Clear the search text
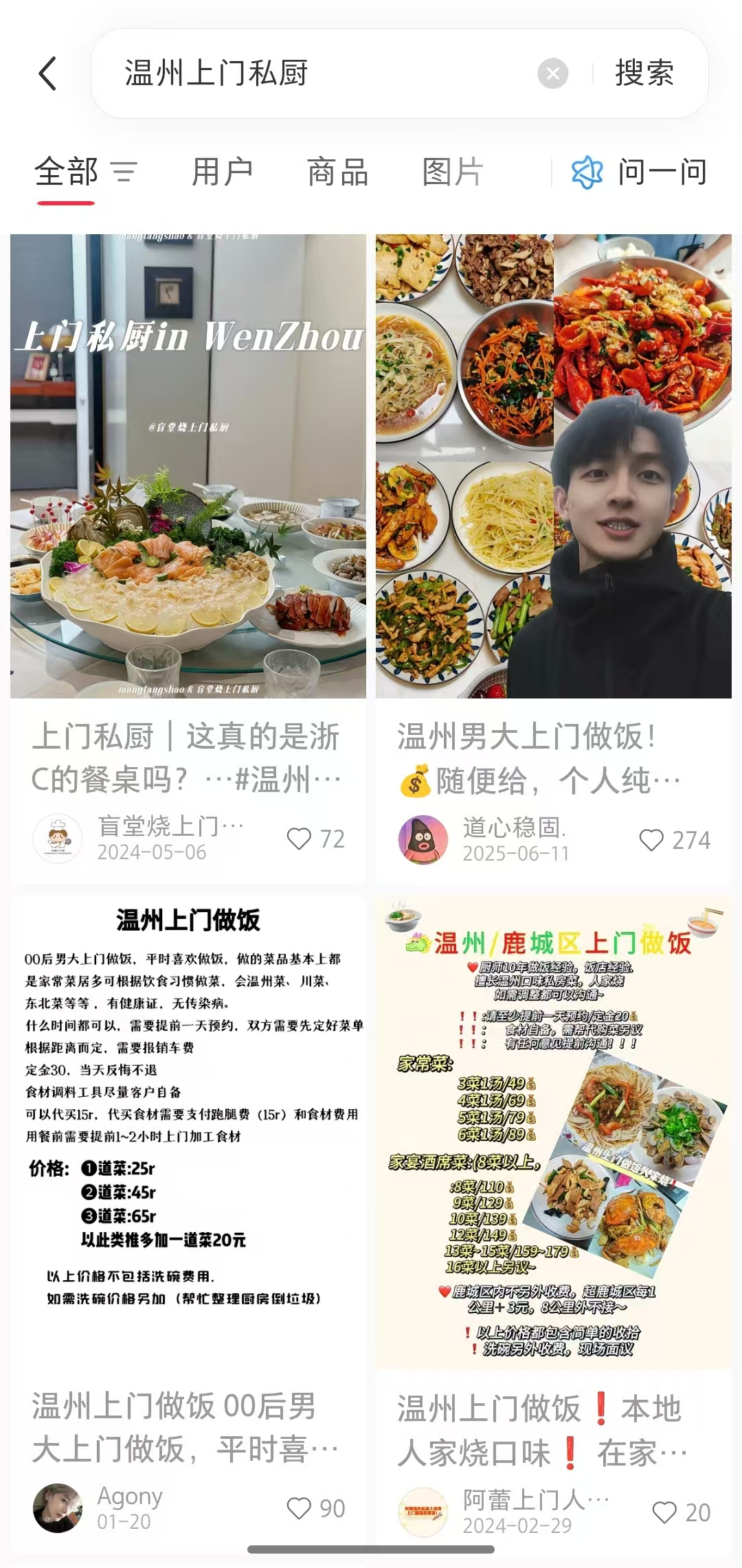This screenshot has height=1568, width=742. (552, 73)
